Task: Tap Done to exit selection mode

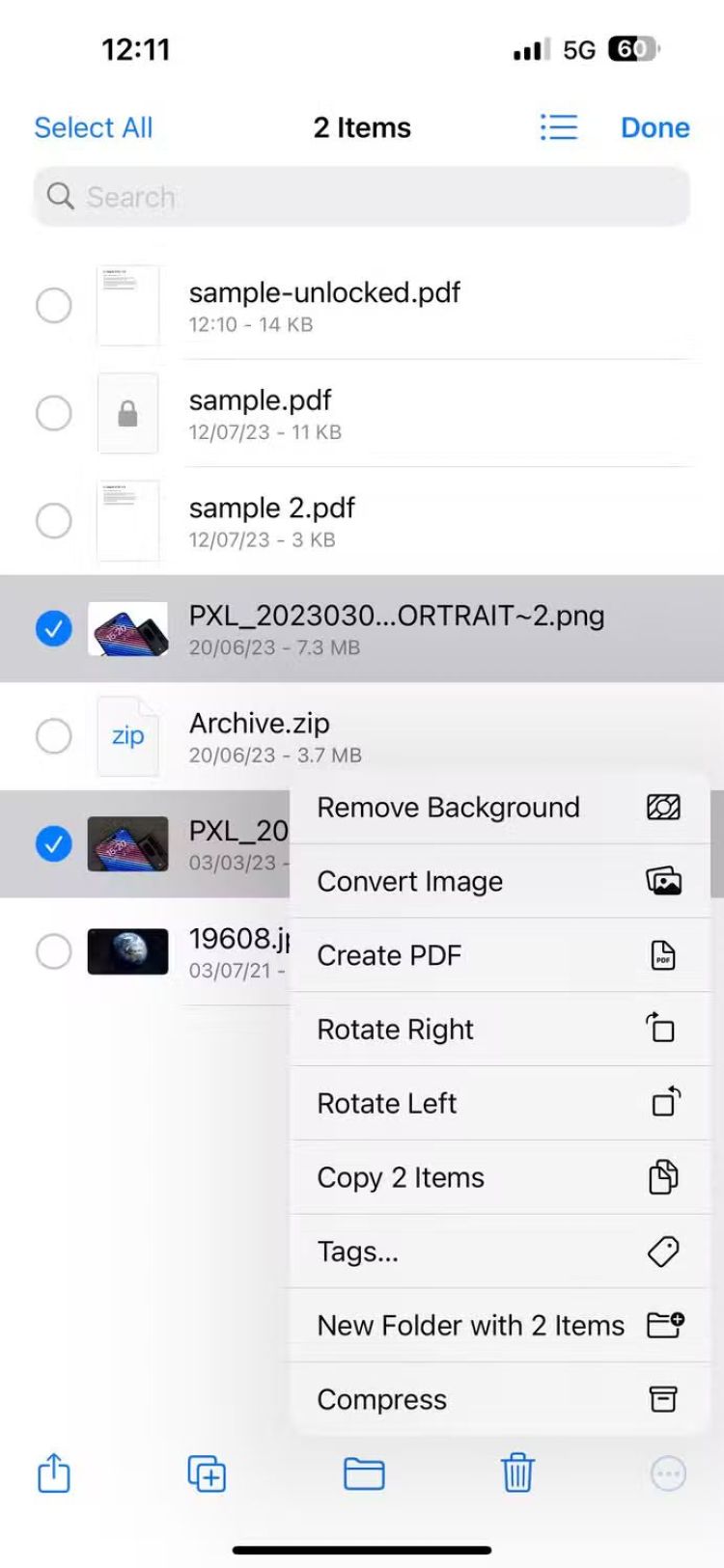Action: [654, 127]
